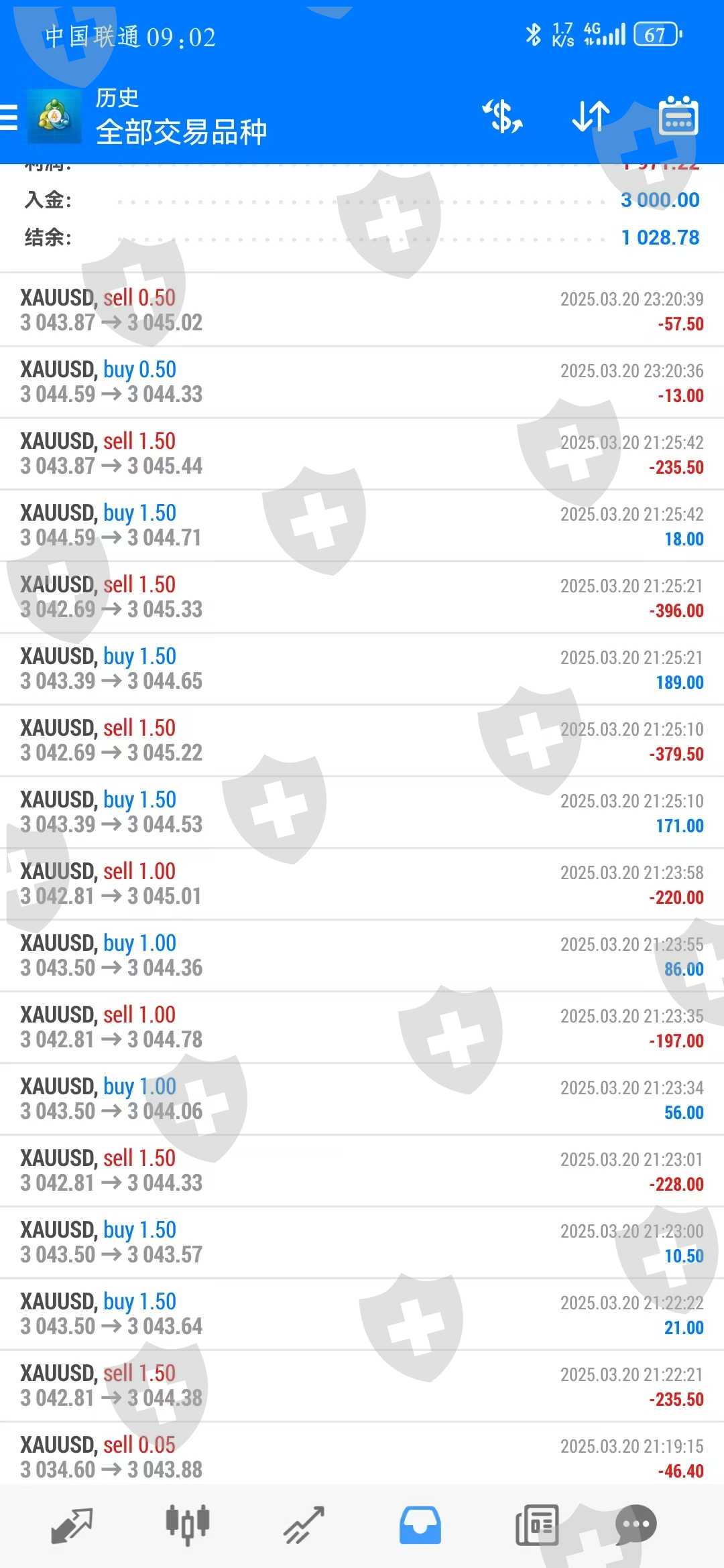
Task: Open the hamburger side menu
Action: (9, 117)
